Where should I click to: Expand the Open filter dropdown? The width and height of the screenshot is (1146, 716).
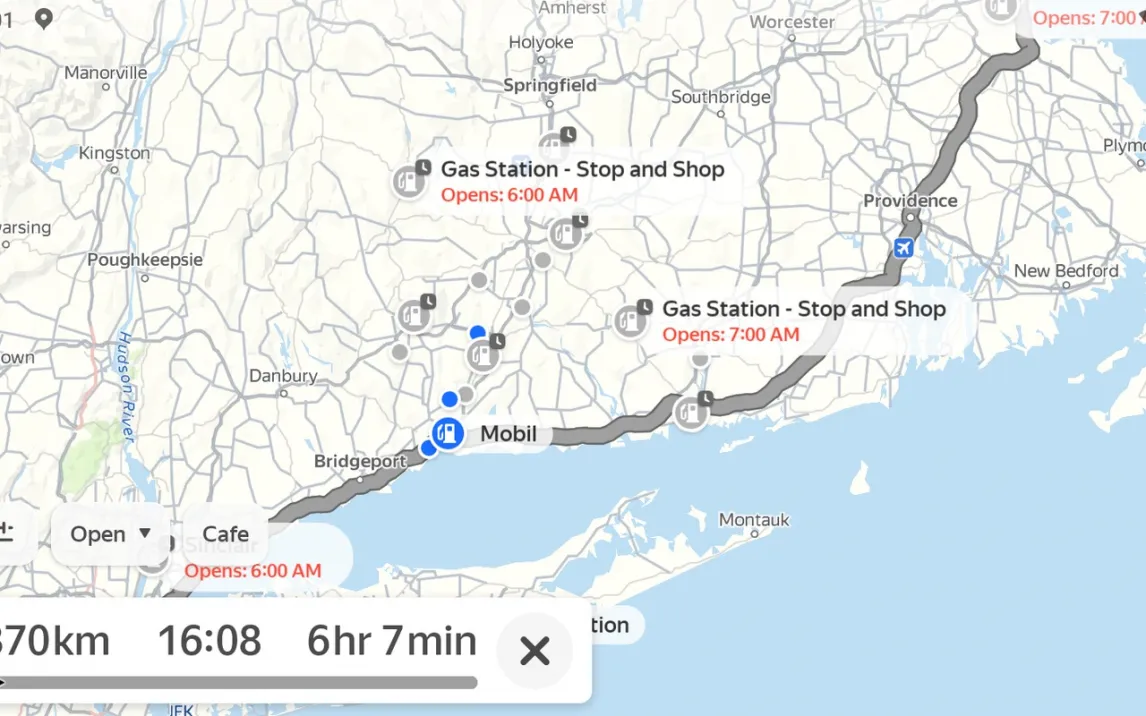[110, 534]
